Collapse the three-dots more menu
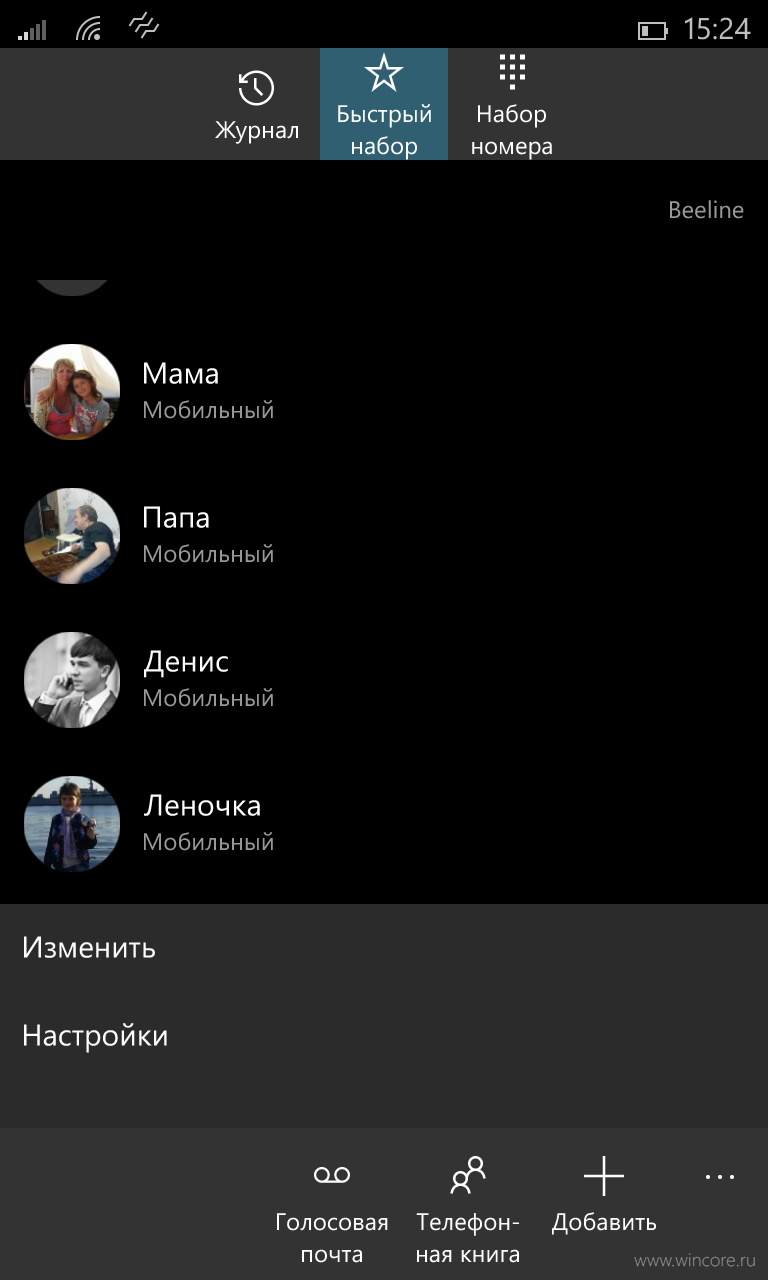 click(720, 1177)
